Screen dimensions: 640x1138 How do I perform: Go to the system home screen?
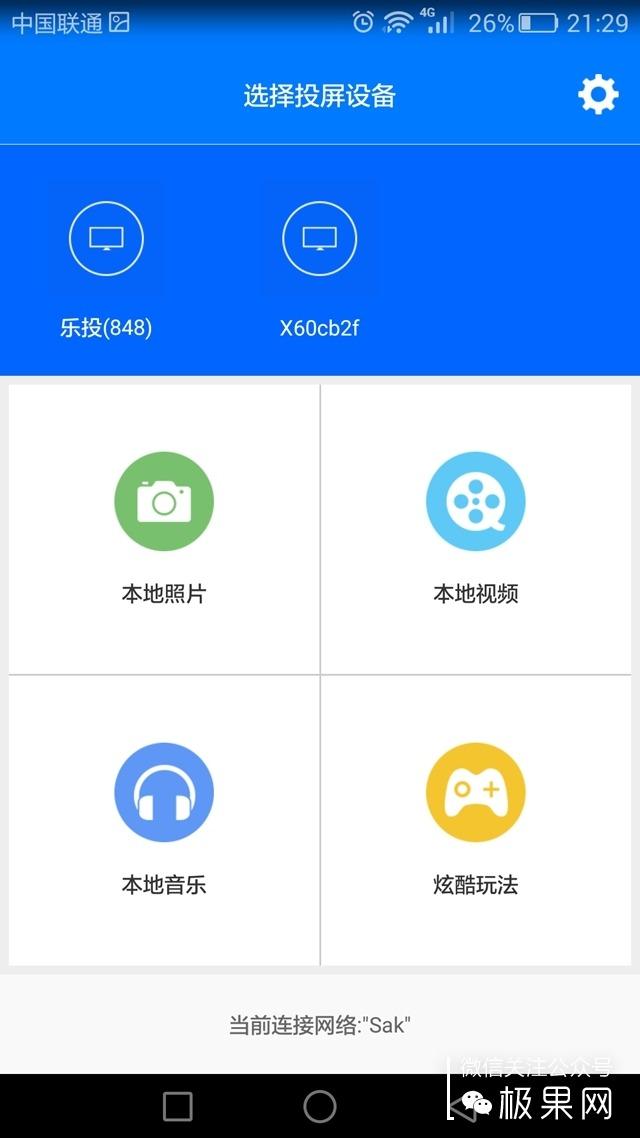click(320, 1106)
